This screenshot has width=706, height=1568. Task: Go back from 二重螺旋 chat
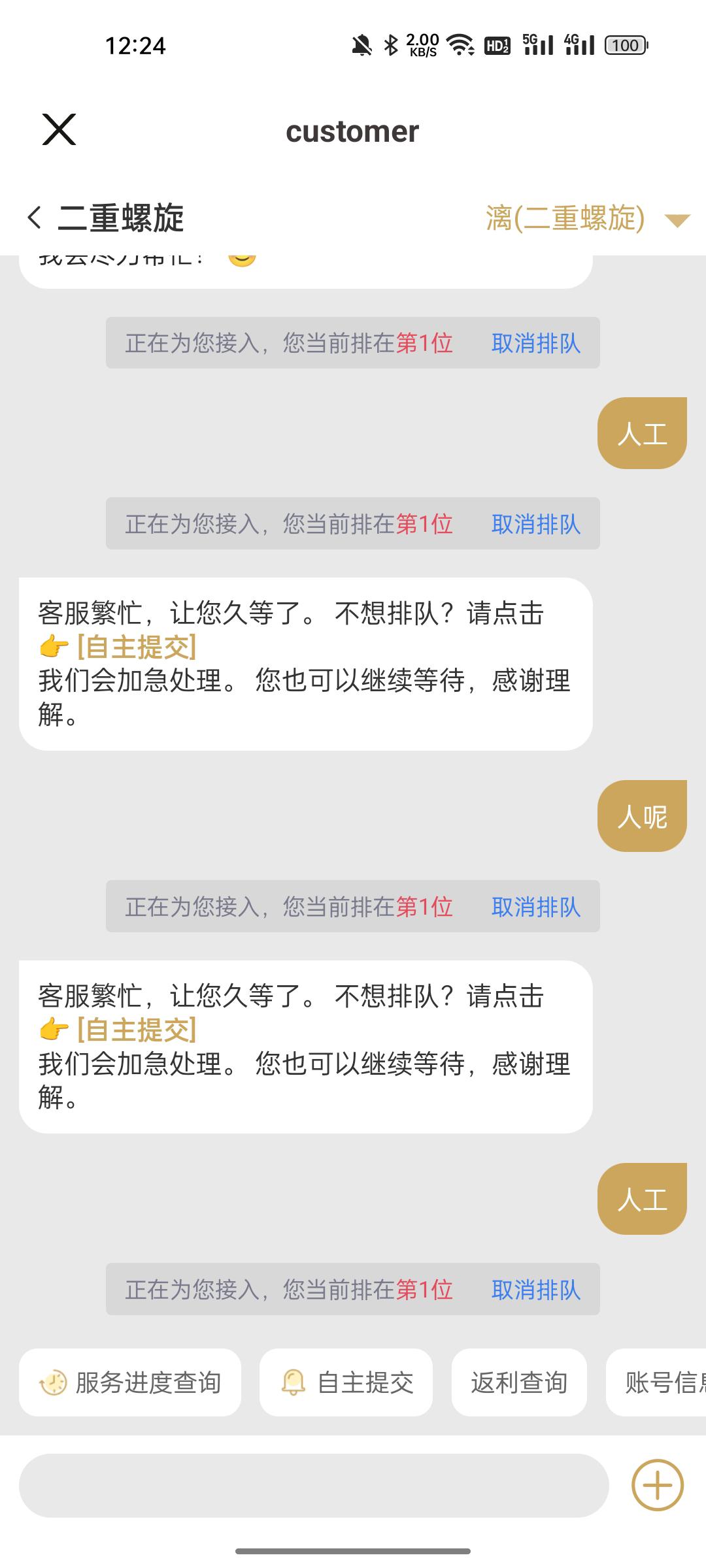(x=35, y=218)
